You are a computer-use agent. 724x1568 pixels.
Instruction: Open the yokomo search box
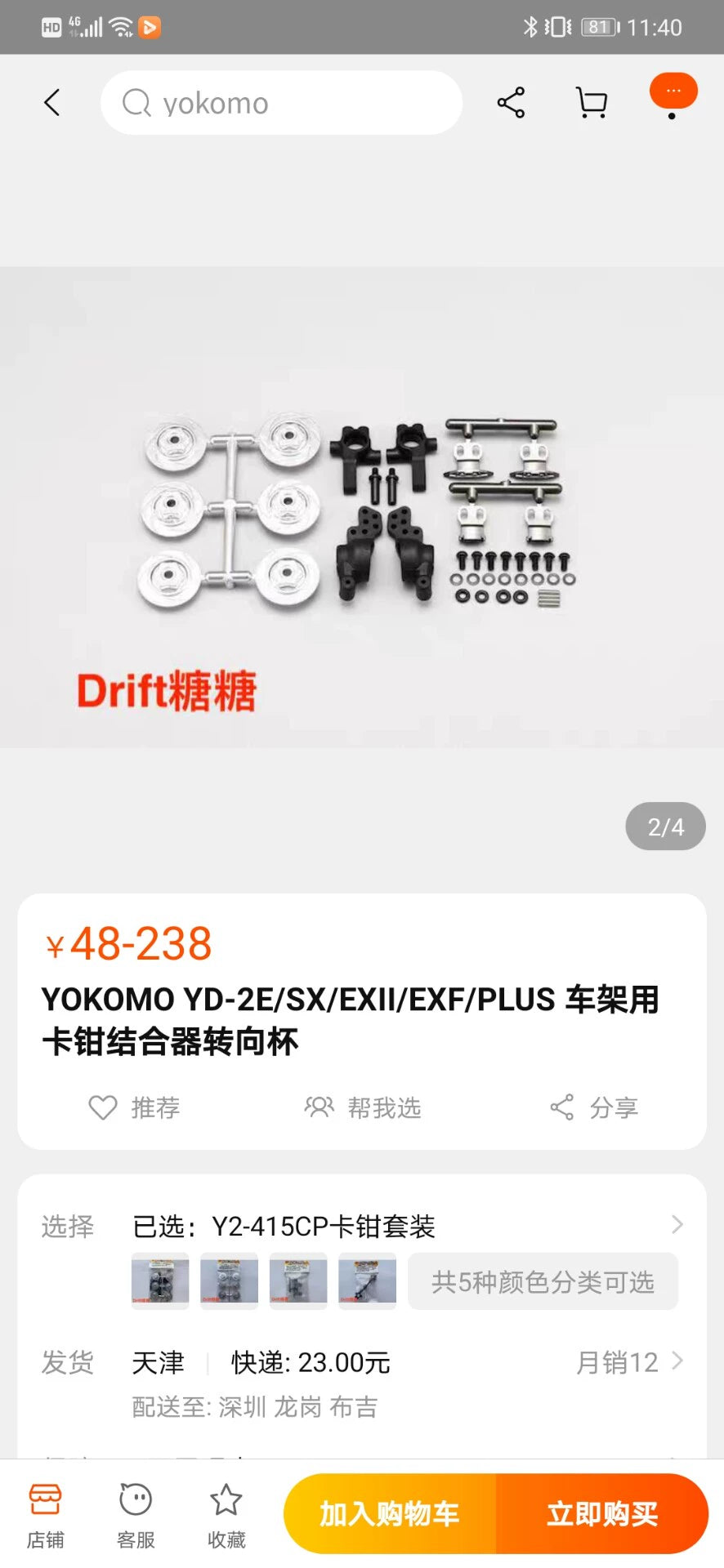coord(281,103)
